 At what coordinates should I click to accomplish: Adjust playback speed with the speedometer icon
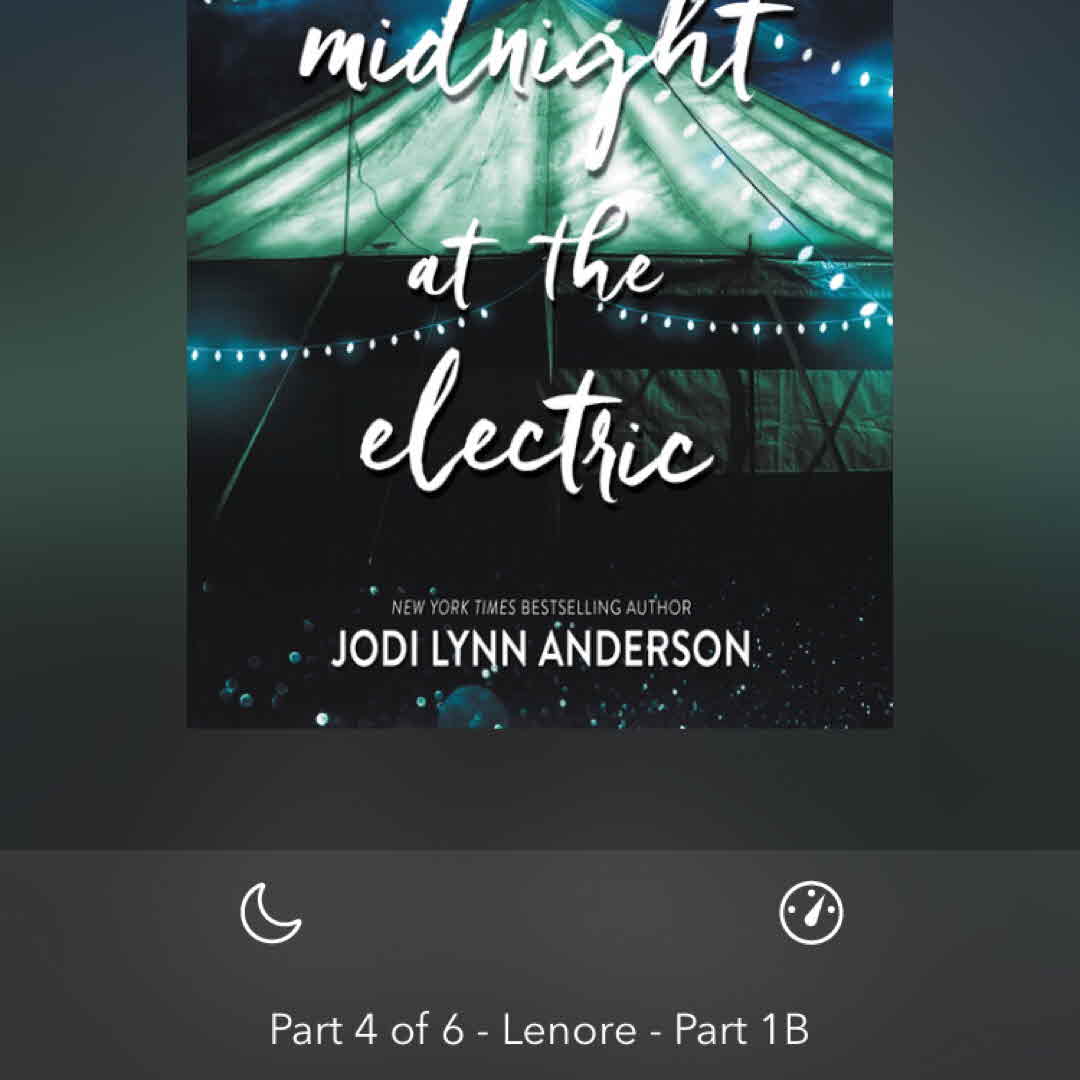[811, 913]
